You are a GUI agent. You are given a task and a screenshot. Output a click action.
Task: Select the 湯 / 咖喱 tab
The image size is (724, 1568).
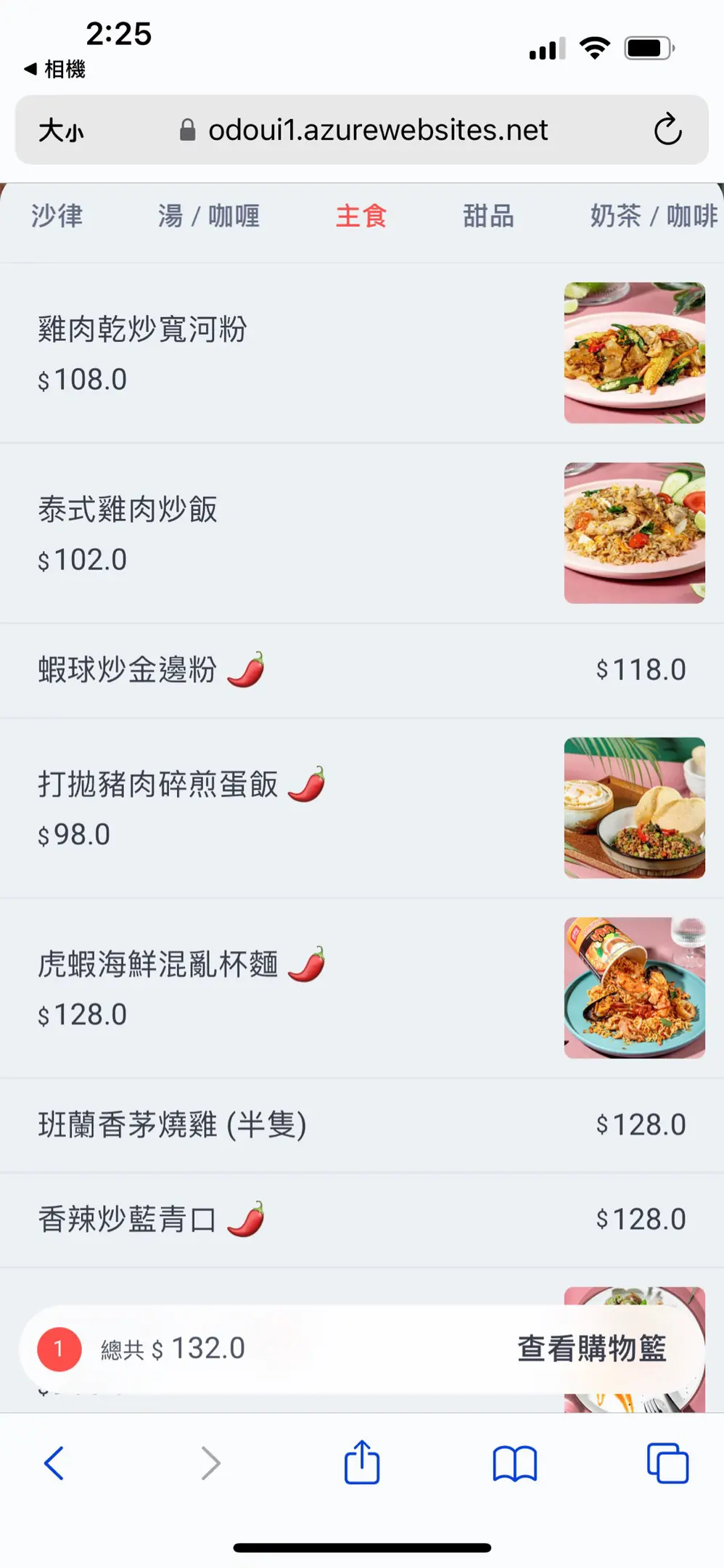(209, 216)
